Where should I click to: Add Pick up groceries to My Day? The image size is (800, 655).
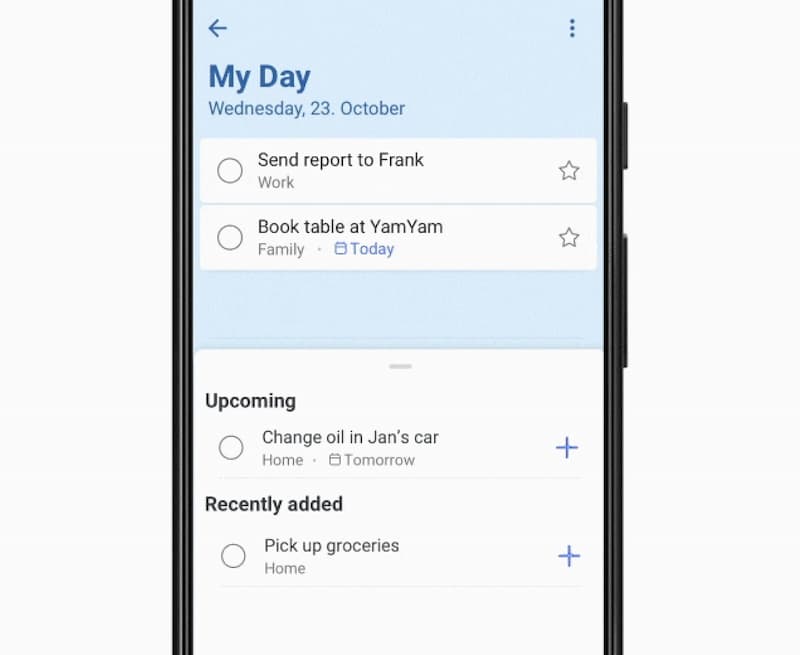click(x=568, y=556)
